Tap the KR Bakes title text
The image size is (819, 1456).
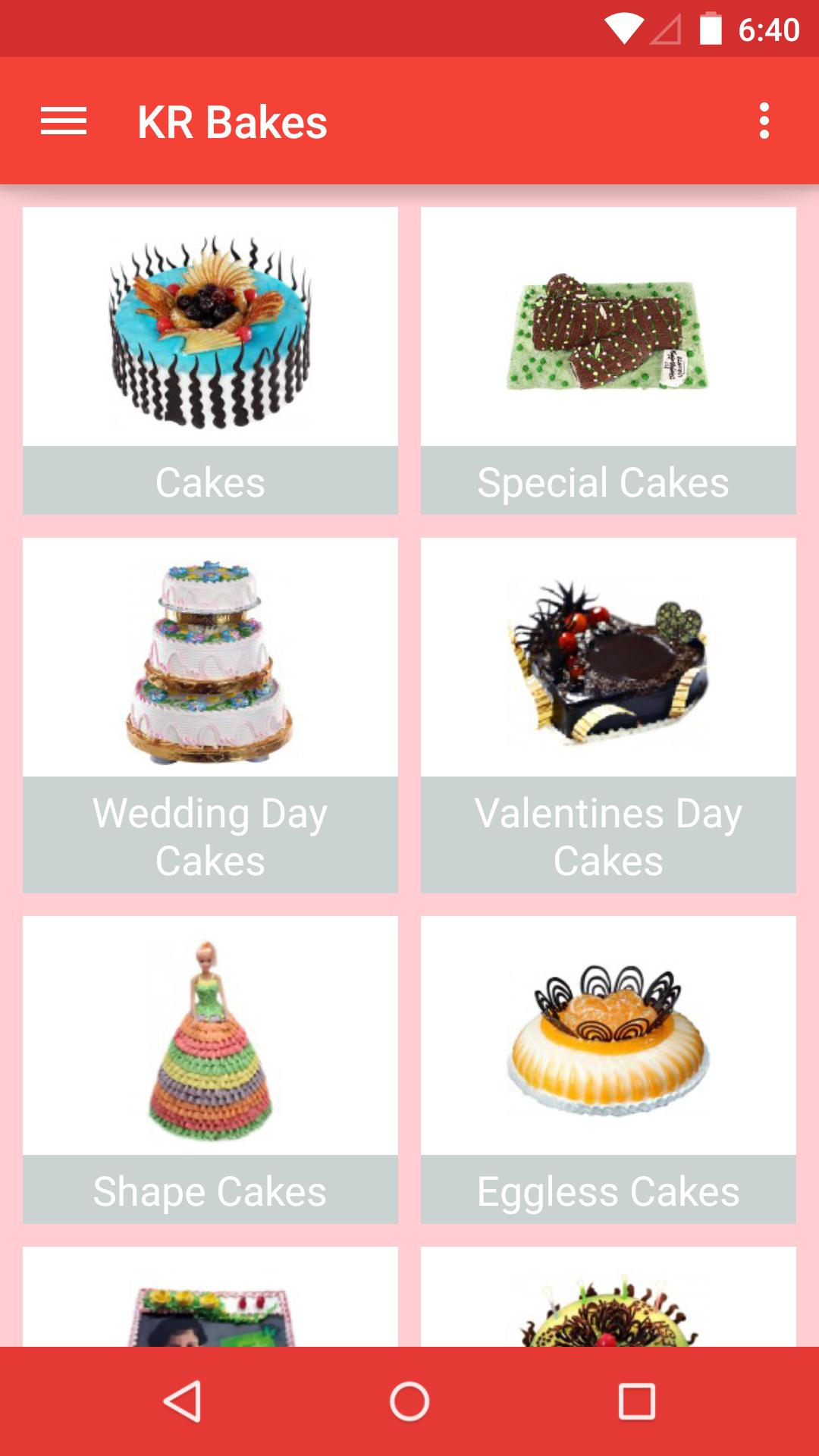231,121
